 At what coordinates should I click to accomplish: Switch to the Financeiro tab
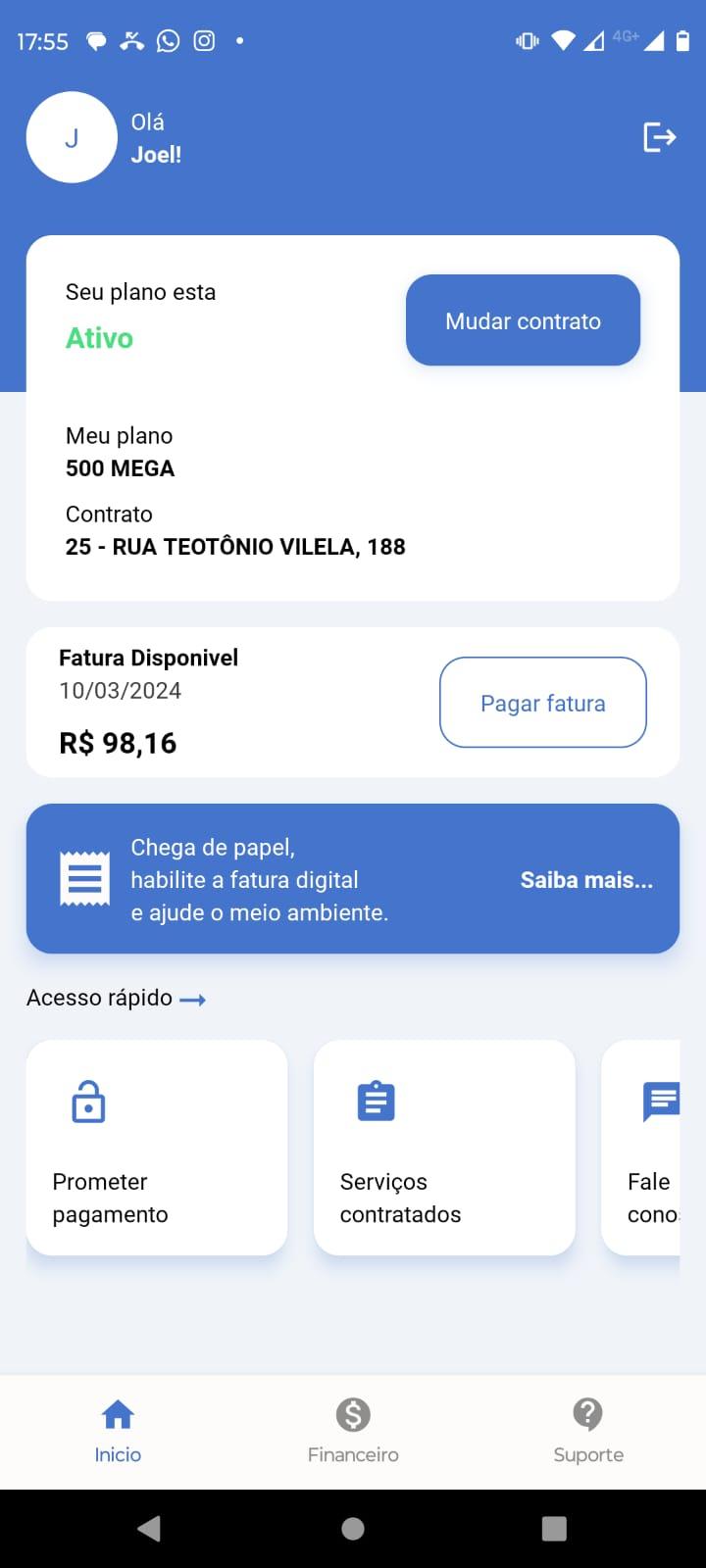353,1432
